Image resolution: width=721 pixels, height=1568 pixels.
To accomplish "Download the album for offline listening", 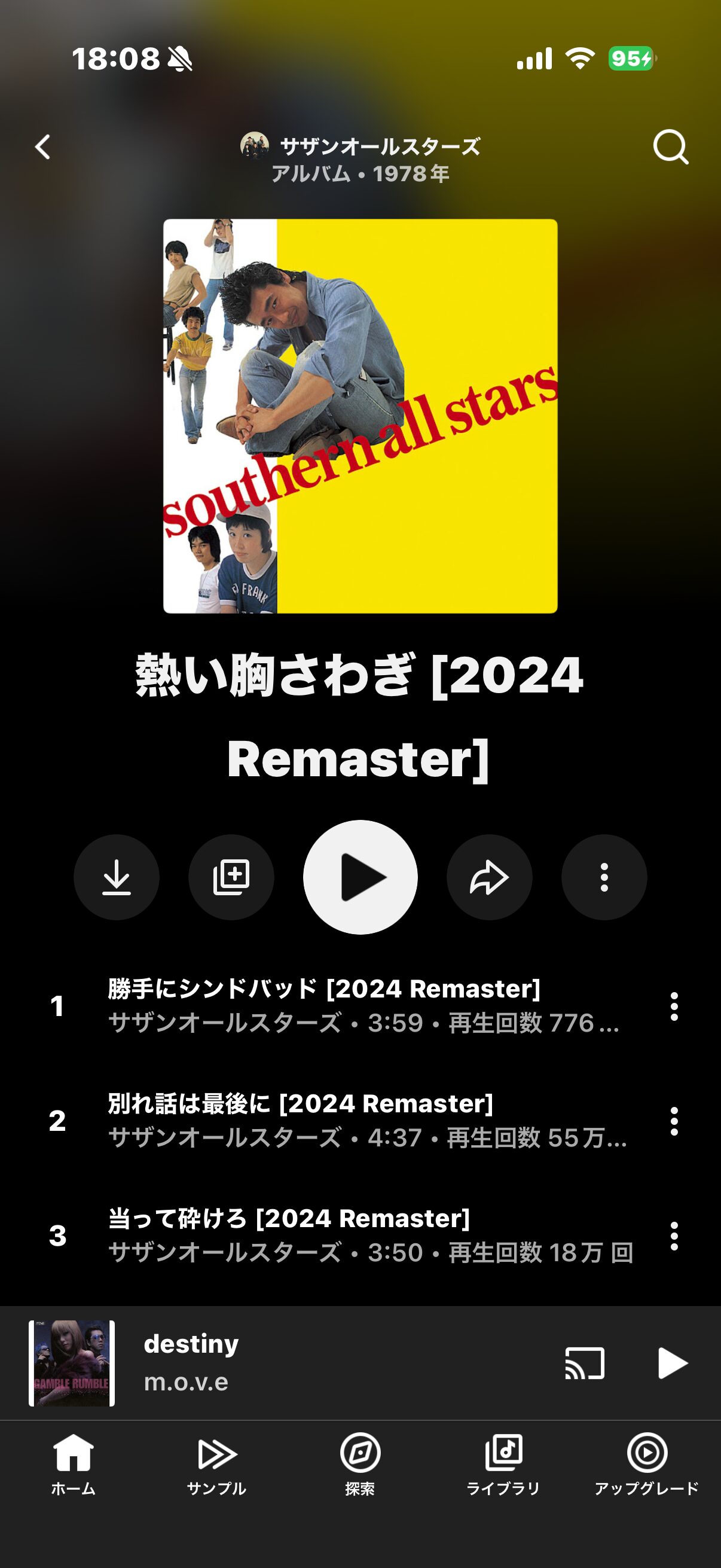I will 117,877.
